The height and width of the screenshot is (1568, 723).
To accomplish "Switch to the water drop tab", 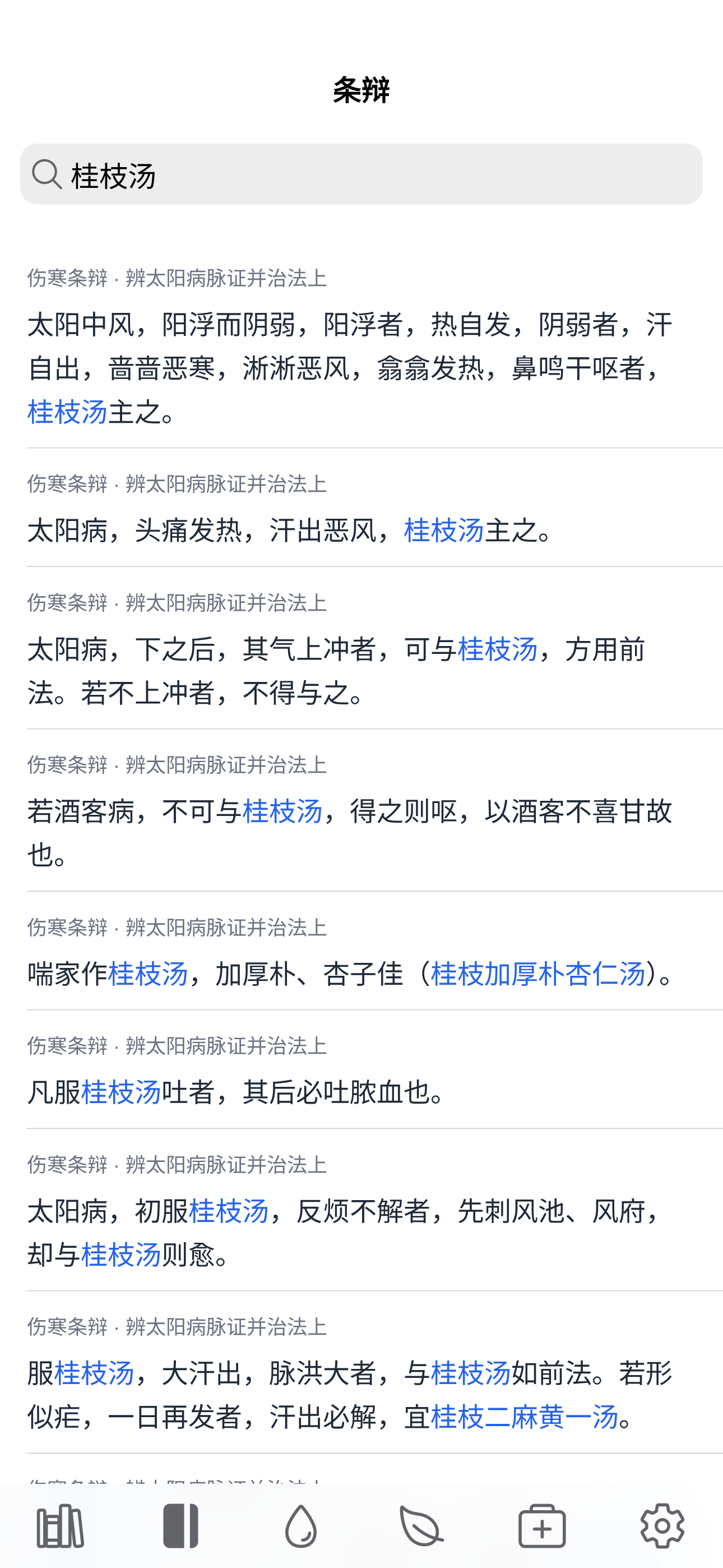I will [302, 1525].
